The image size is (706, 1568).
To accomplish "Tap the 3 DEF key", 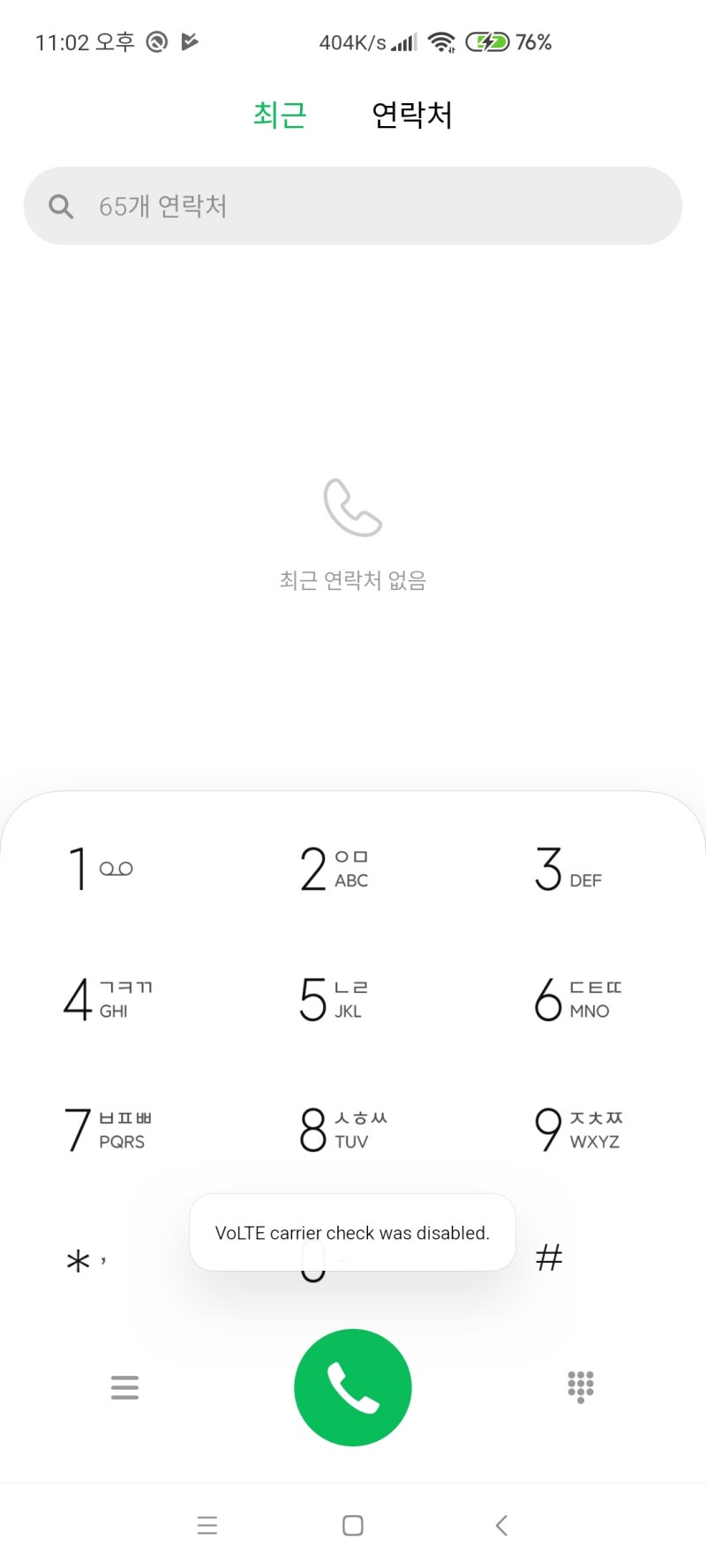I will [567, 869].
